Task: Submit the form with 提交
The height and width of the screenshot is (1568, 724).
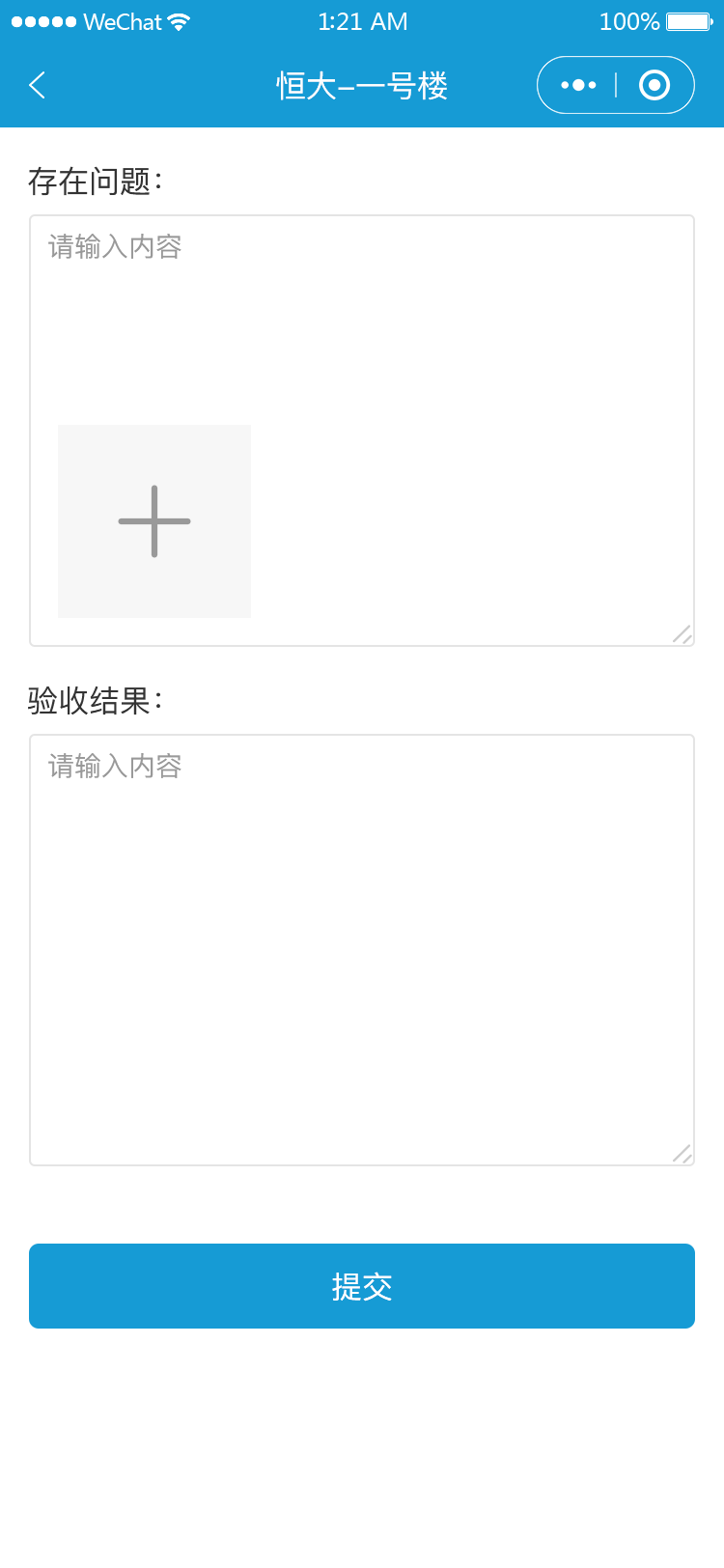Action: 362,1286
